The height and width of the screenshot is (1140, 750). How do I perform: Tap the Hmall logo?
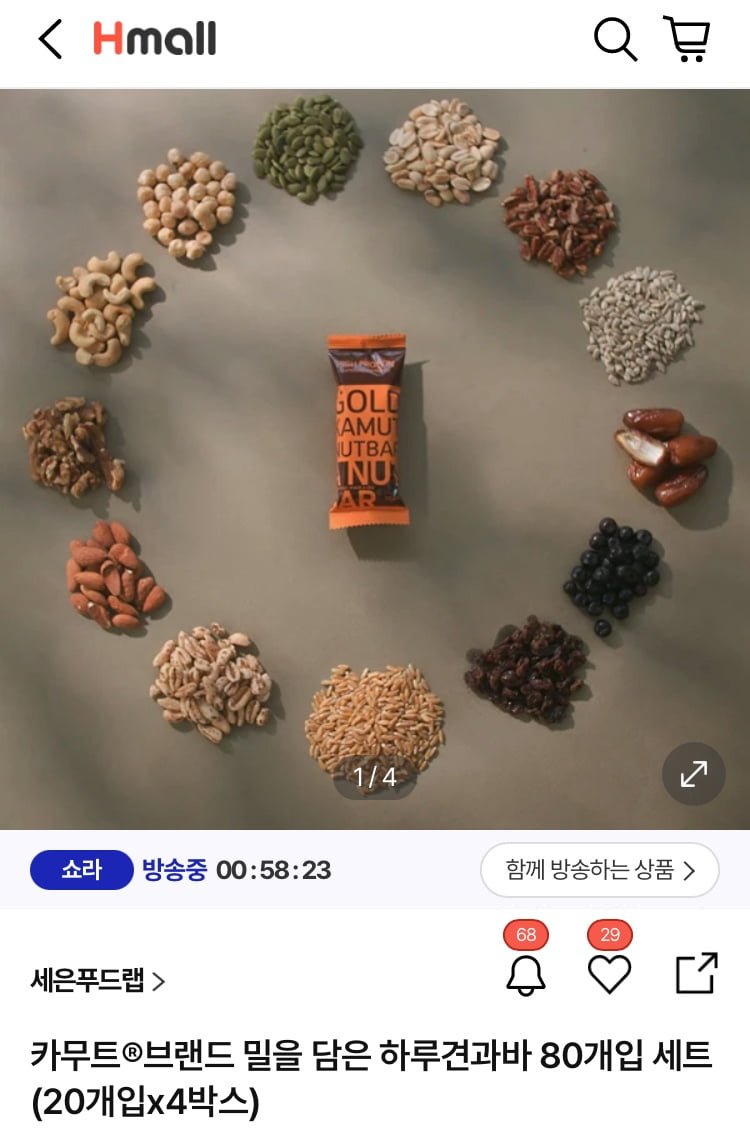[150, 40]
